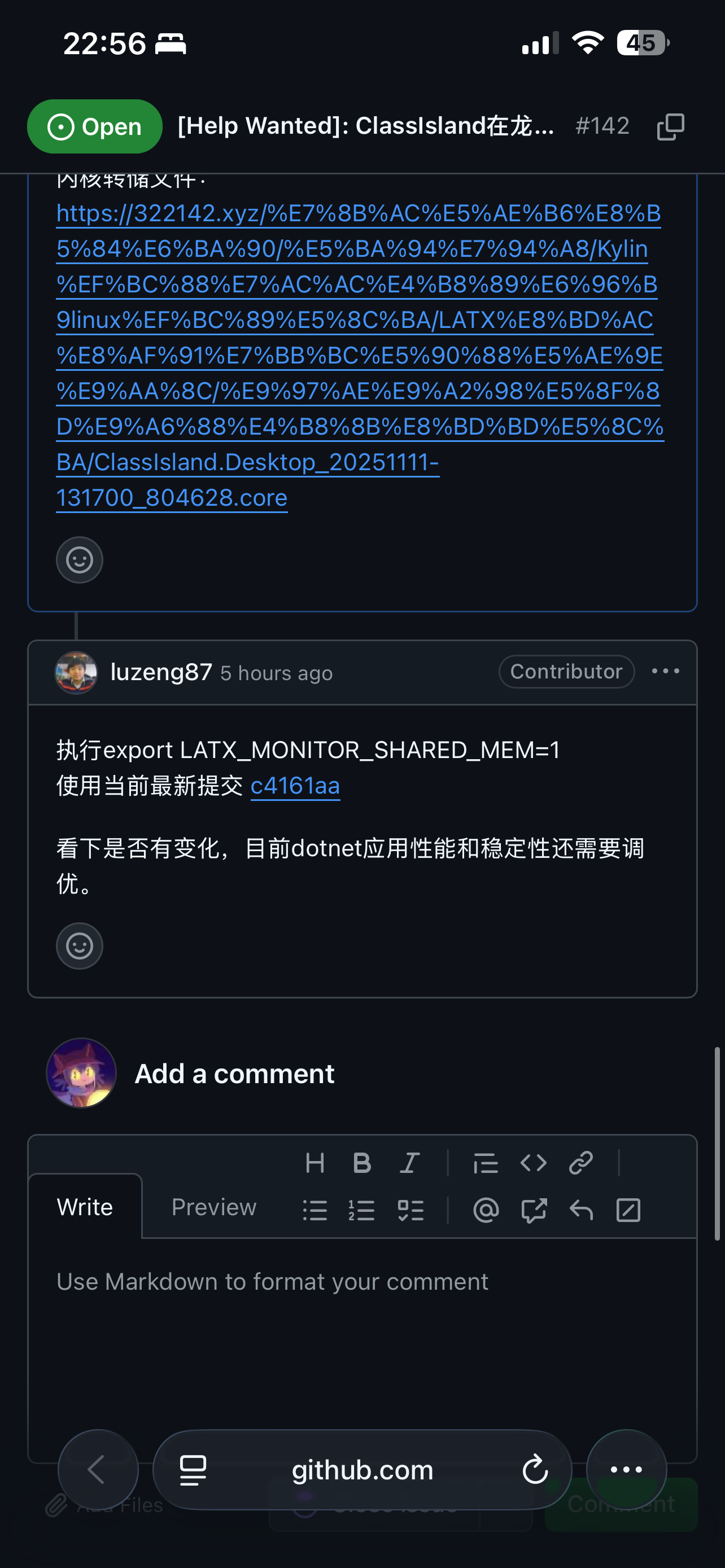This screenshot has height=1568, width=725.
Task: Insert a quote block
Action: (x=485, y=1163)
